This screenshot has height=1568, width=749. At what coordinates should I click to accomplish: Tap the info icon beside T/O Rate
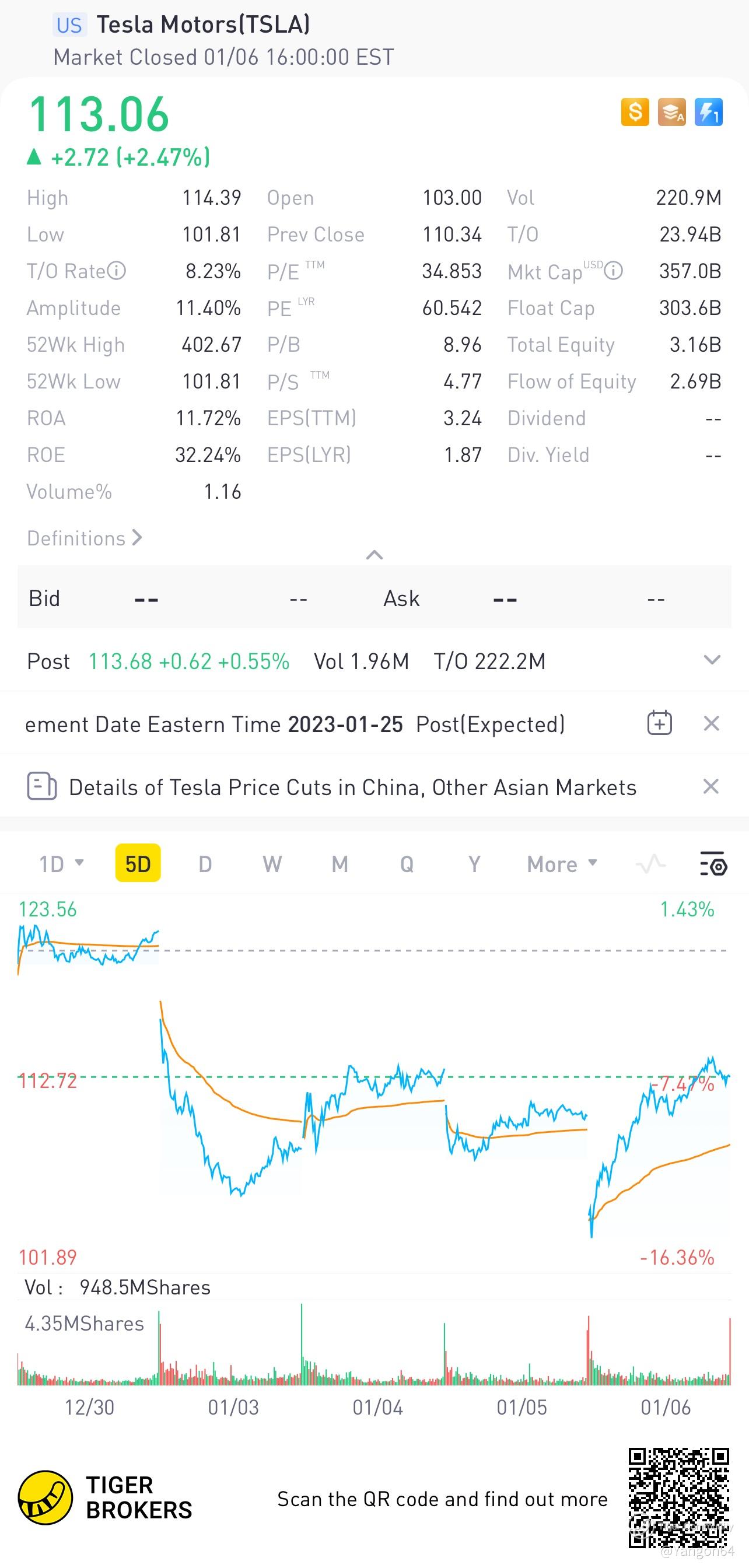tap(116, 270)
